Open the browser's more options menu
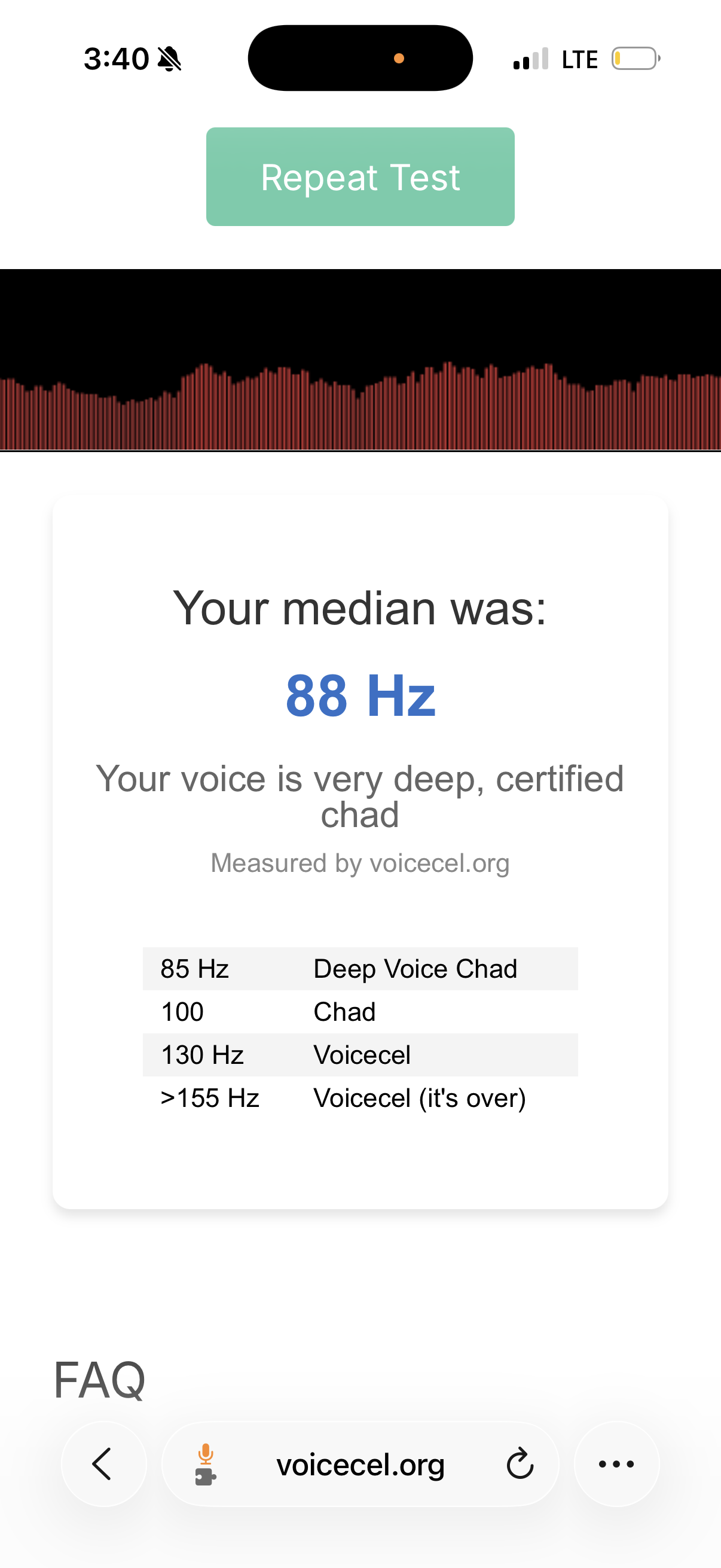 [x=616, y=1463]
